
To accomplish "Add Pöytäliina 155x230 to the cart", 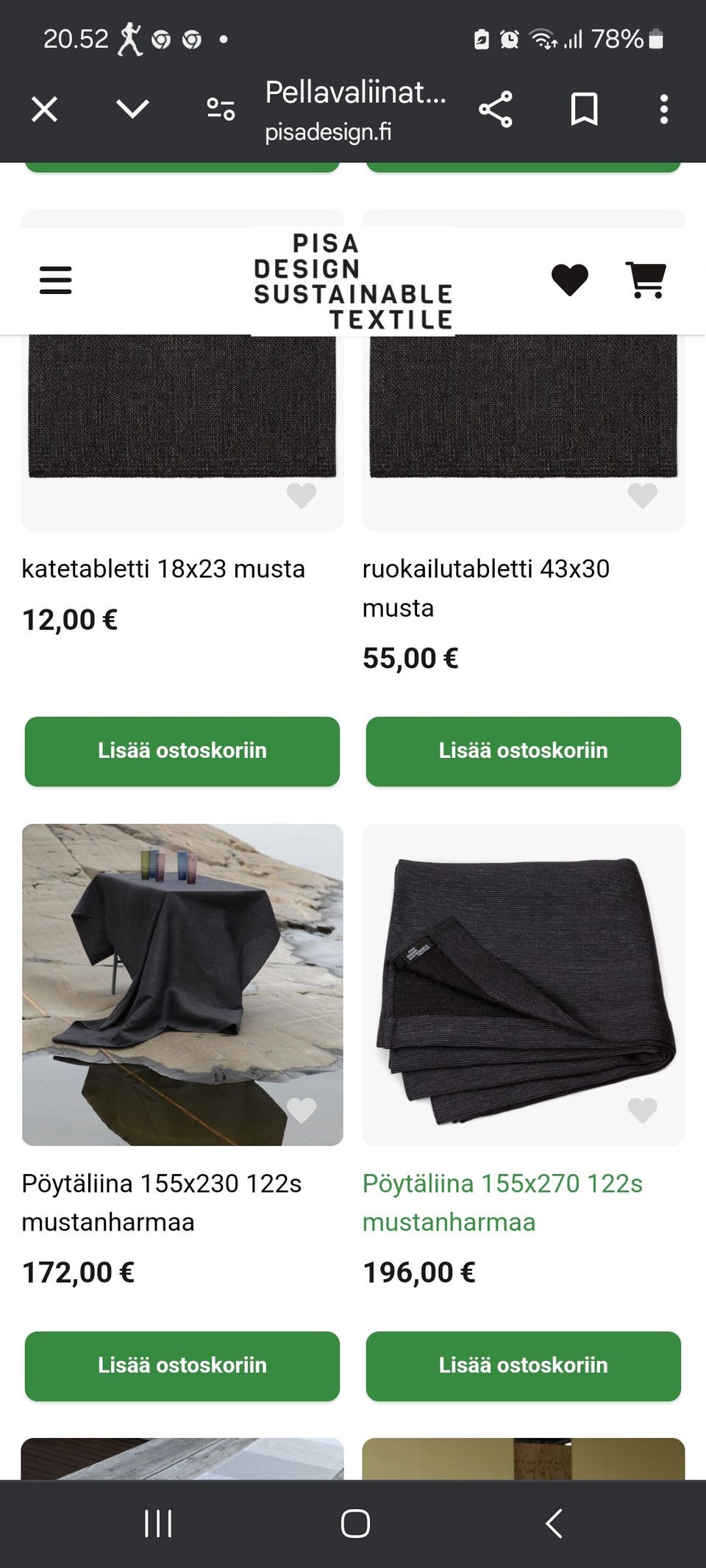I will point(182,1365).
